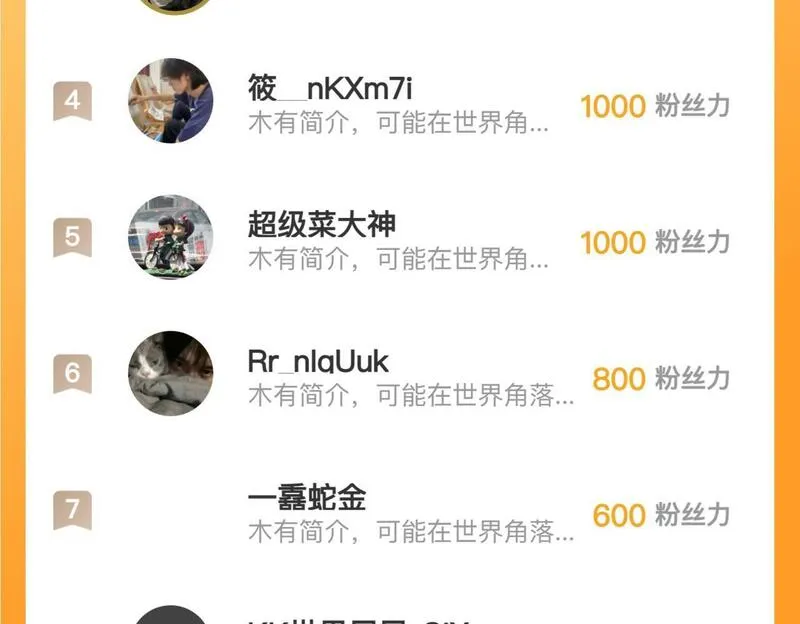This screenshot has width=800, height=624.
Task: Select the seventh-ranked user 一蠠蛇金
Action: 307,497
